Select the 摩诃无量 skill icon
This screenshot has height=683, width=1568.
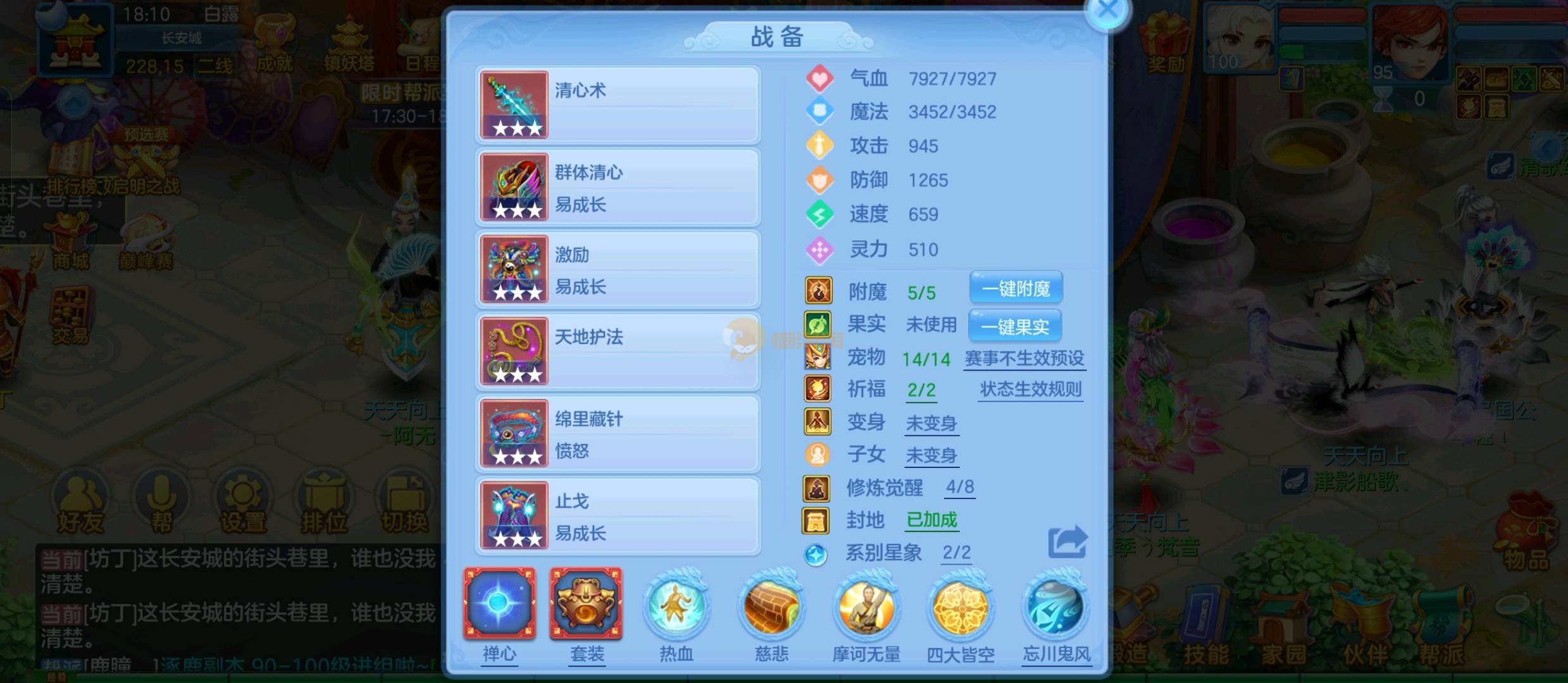click(x=866, y=607)
